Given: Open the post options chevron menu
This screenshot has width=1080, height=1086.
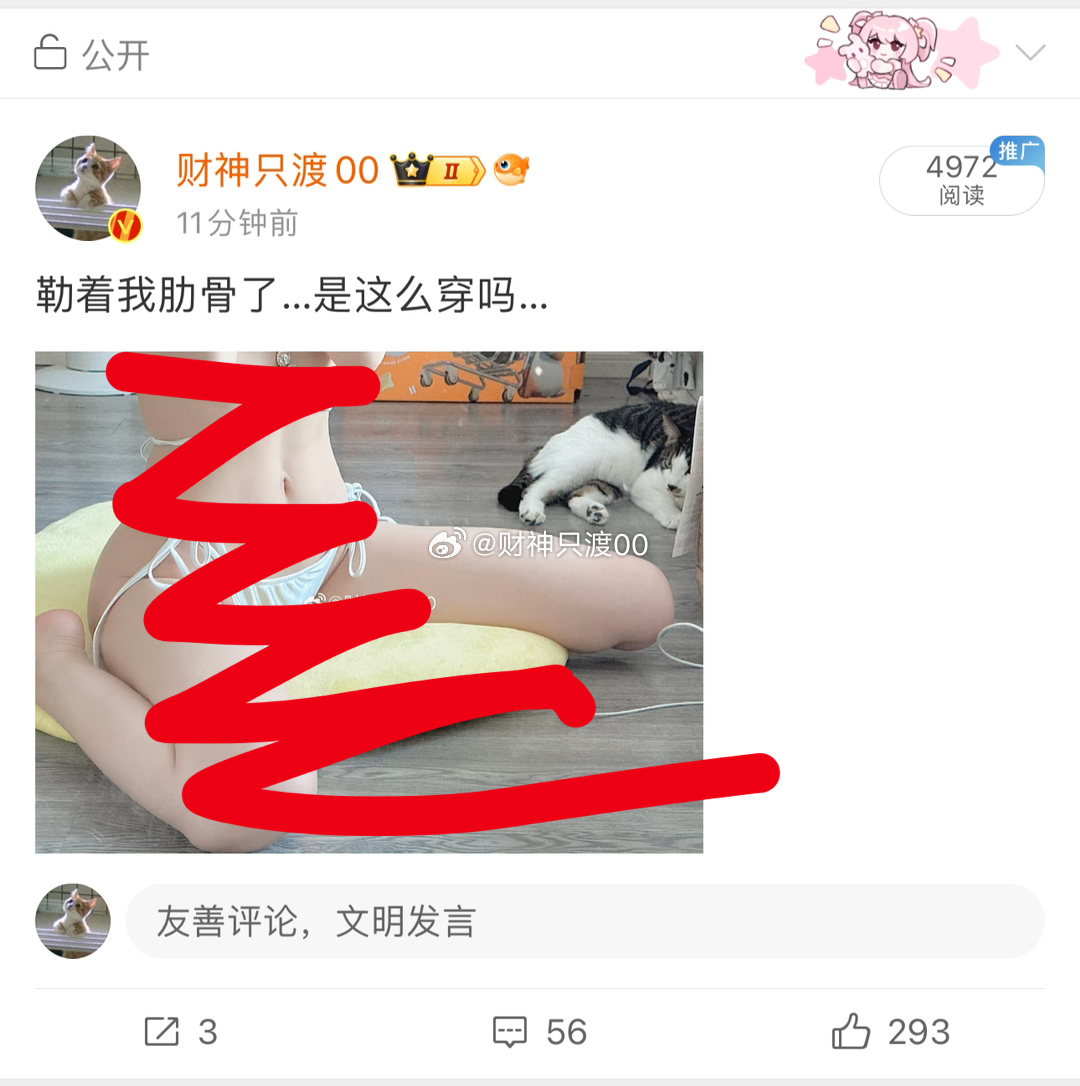Looking at the screenshot, I should pos(1030,52).
